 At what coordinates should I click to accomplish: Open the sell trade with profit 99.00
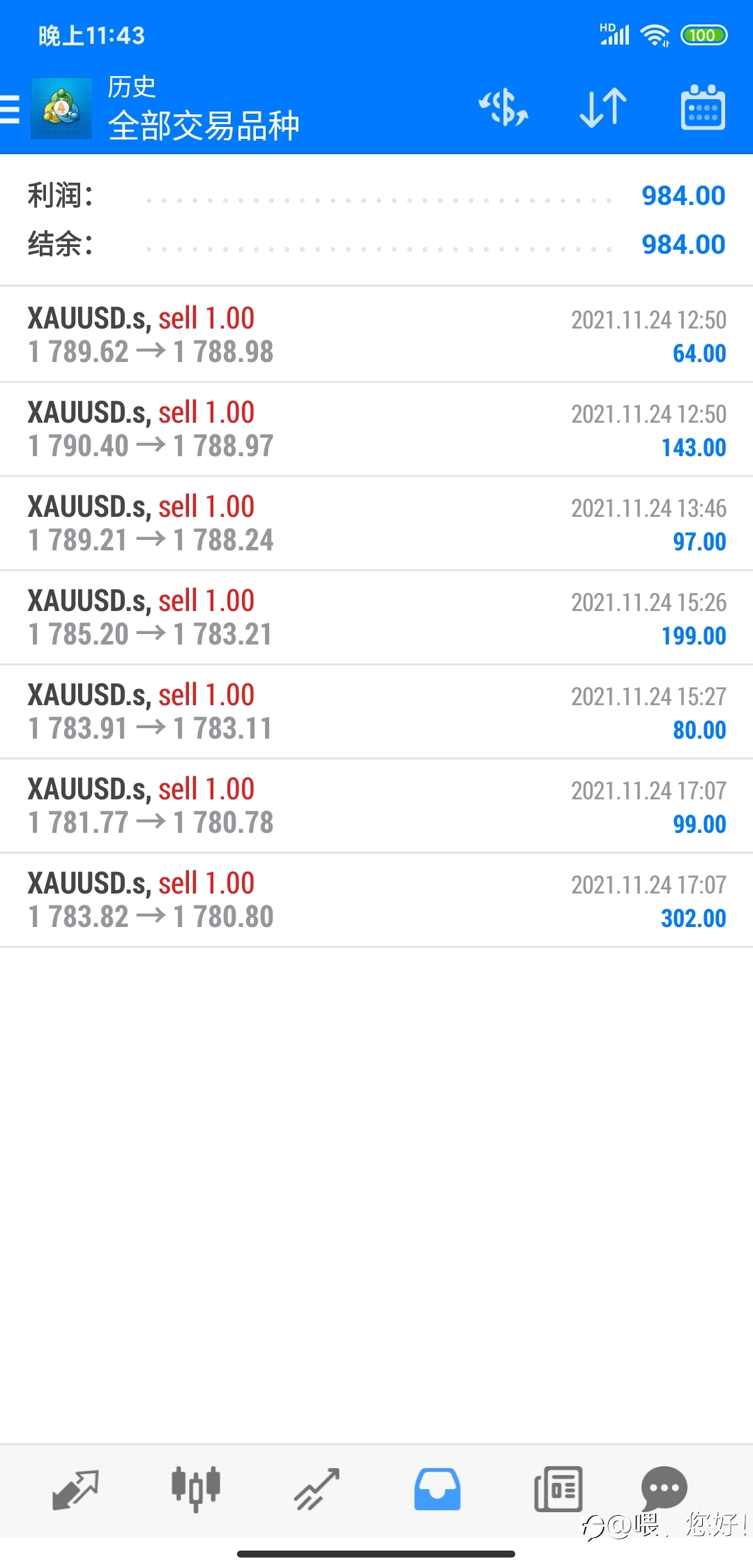coord(376,806)
